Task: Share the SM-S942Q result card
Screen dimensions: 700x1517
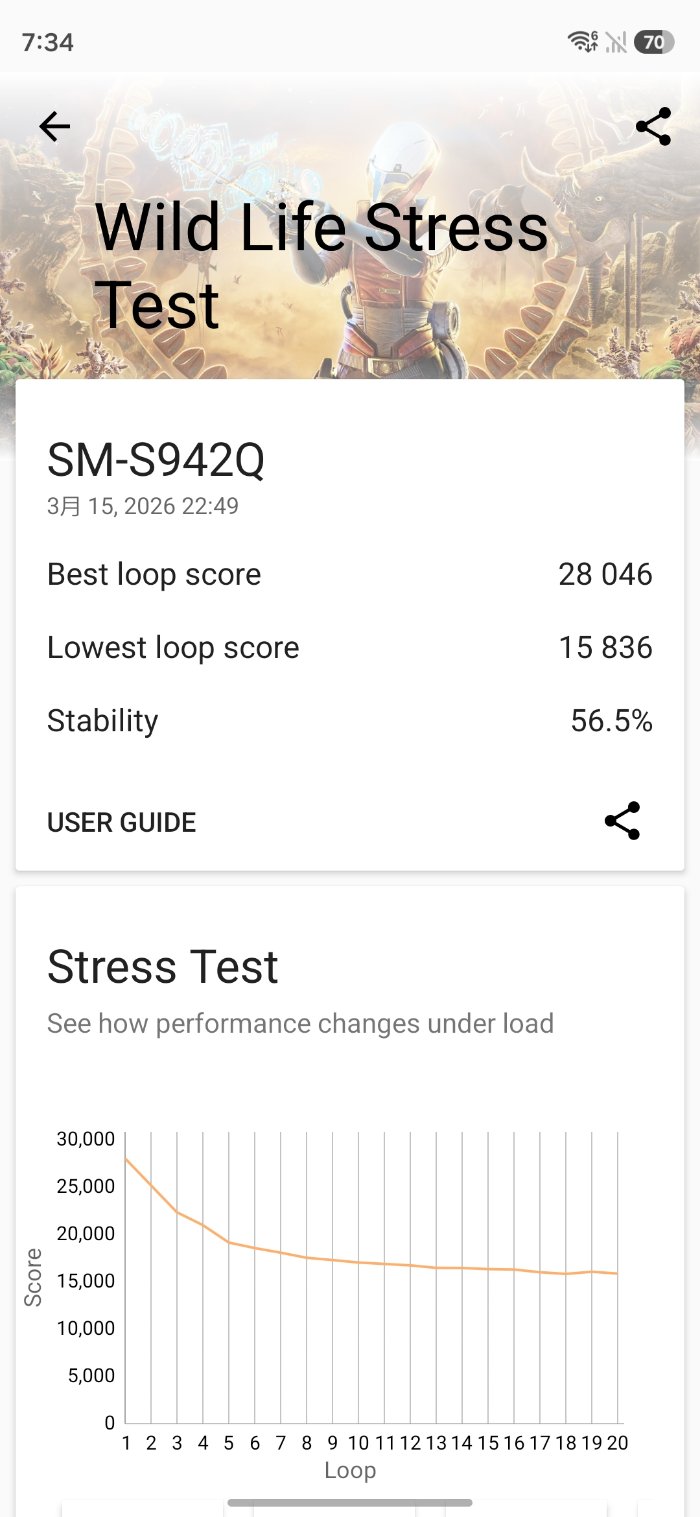Action: 622,821
